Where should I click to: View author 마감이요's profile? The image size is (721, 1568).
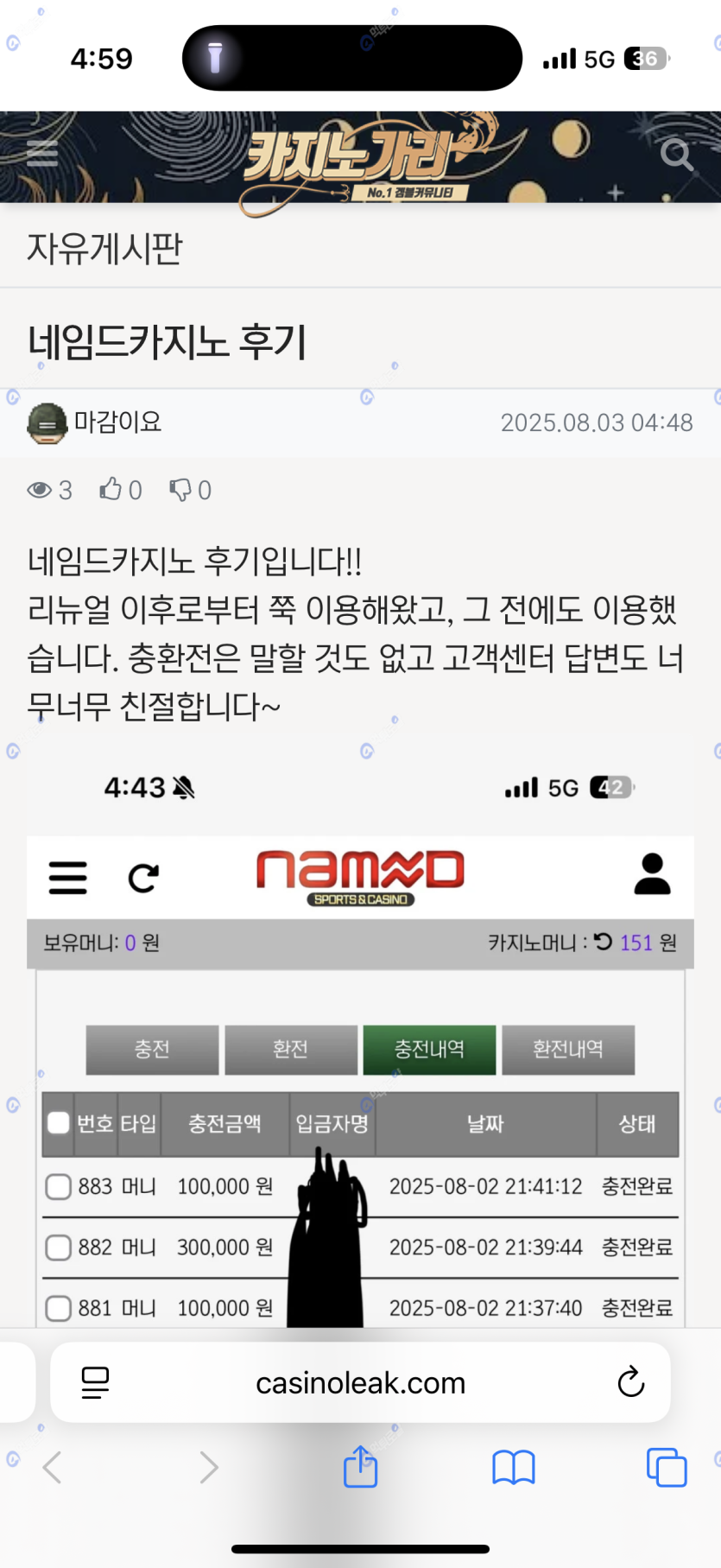click(117, 422)
